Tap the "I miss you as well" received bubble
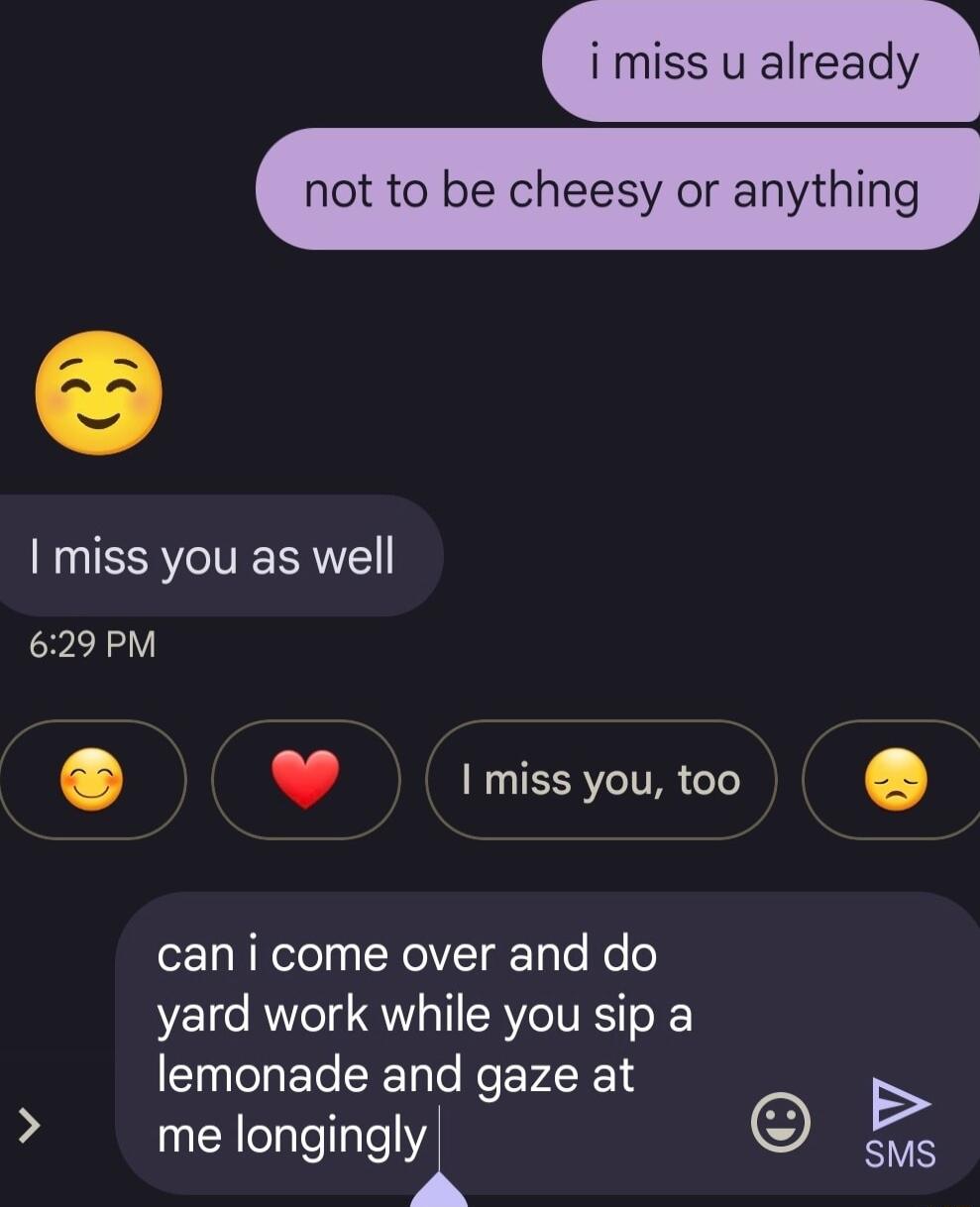Viewport: 980px width, 1207px height. (212, 556)
